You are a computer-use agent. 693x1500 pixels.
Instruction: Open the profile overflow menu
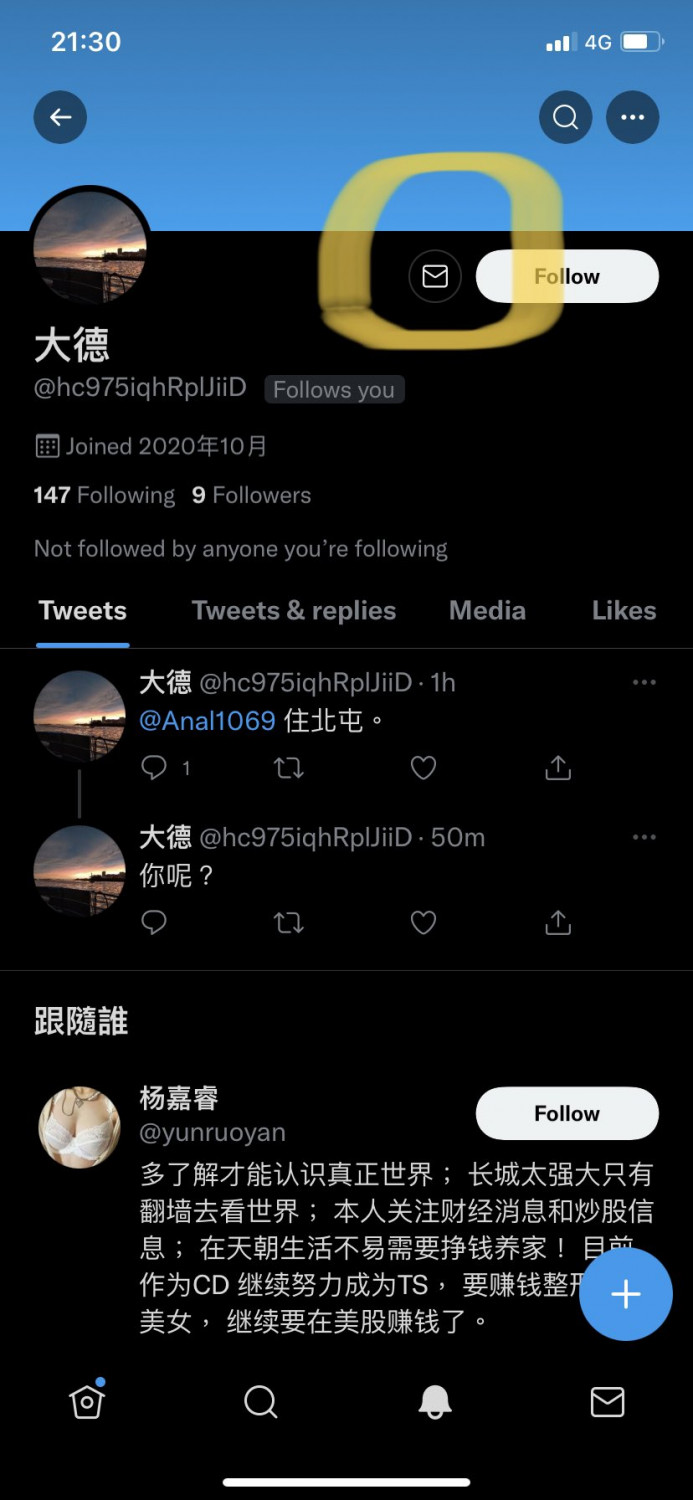(632, 118)
